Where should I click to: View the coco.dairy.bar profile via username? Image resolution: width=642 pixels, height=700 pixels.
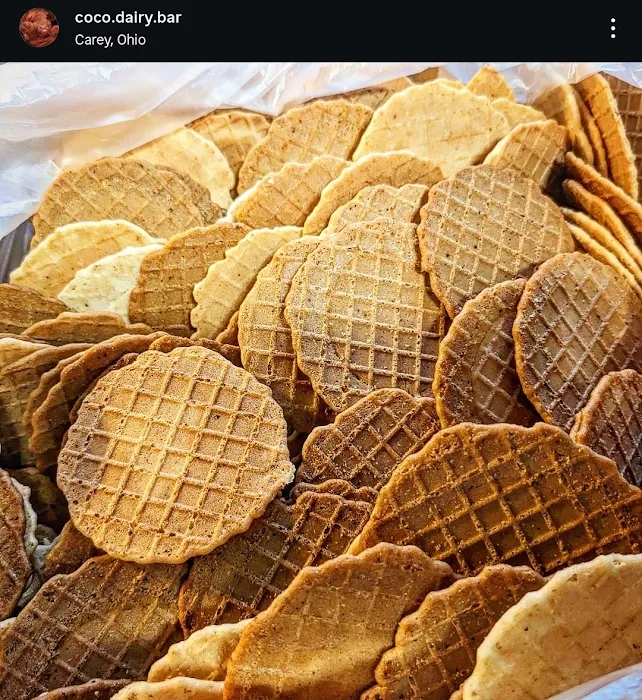128,18
